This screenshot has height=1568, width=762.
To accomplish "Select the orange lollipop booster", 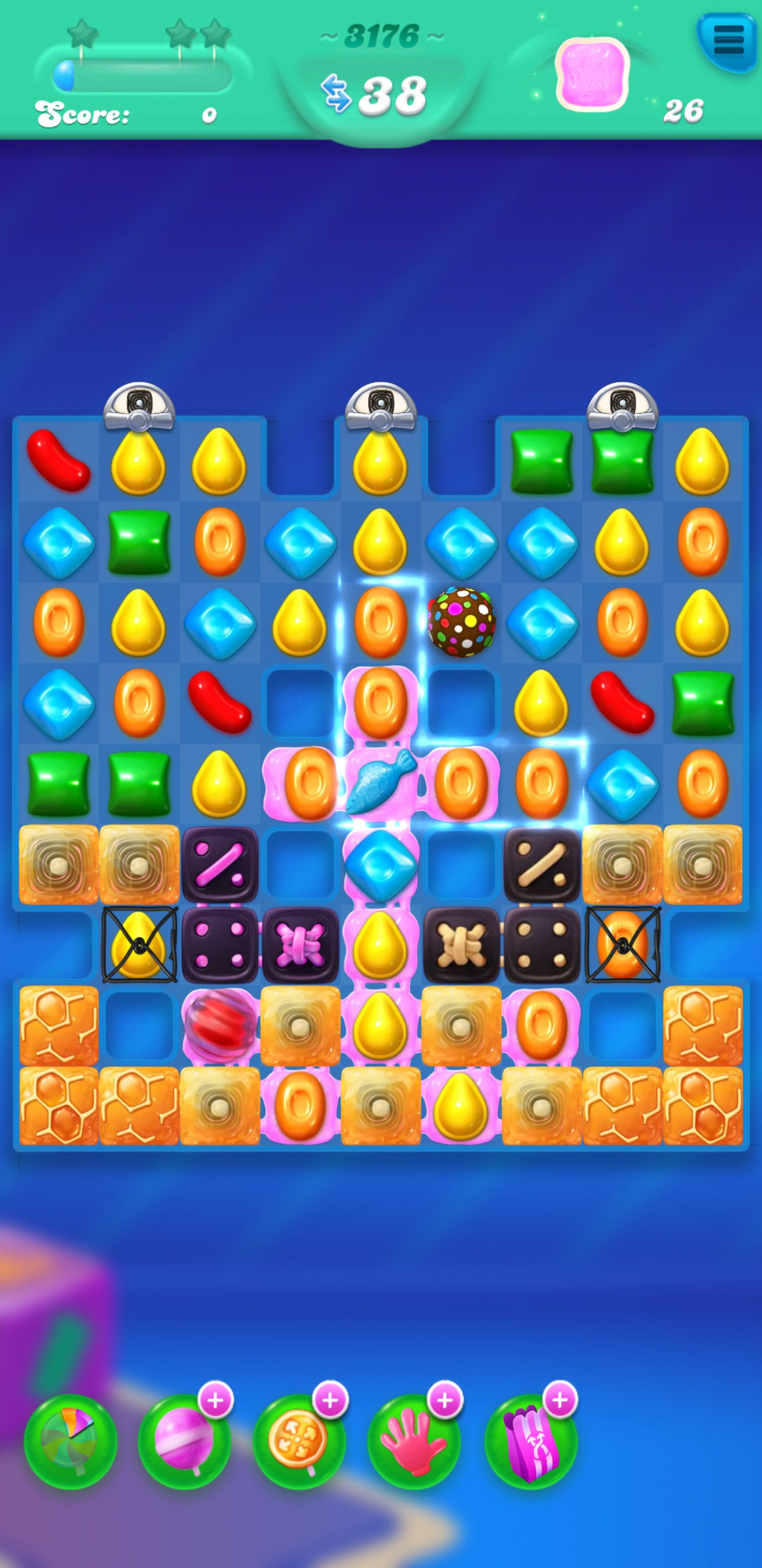I will (x=299, y=1441).
